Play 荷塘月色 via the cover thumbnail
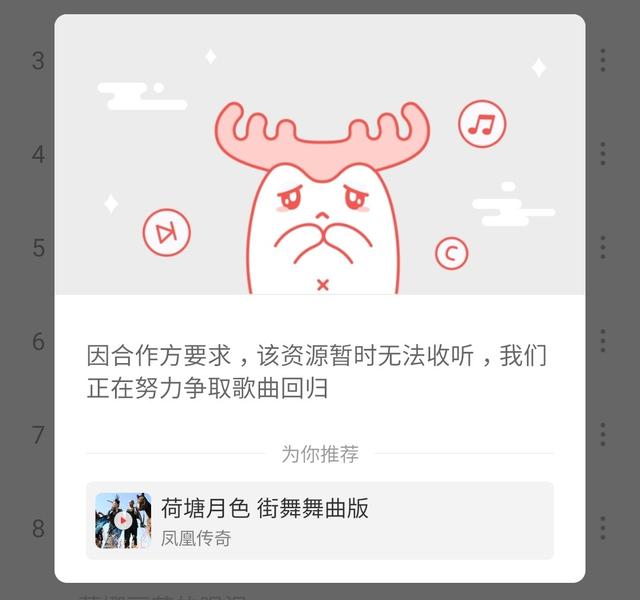This screenshot has width=640, height=600. click(123, 520)
